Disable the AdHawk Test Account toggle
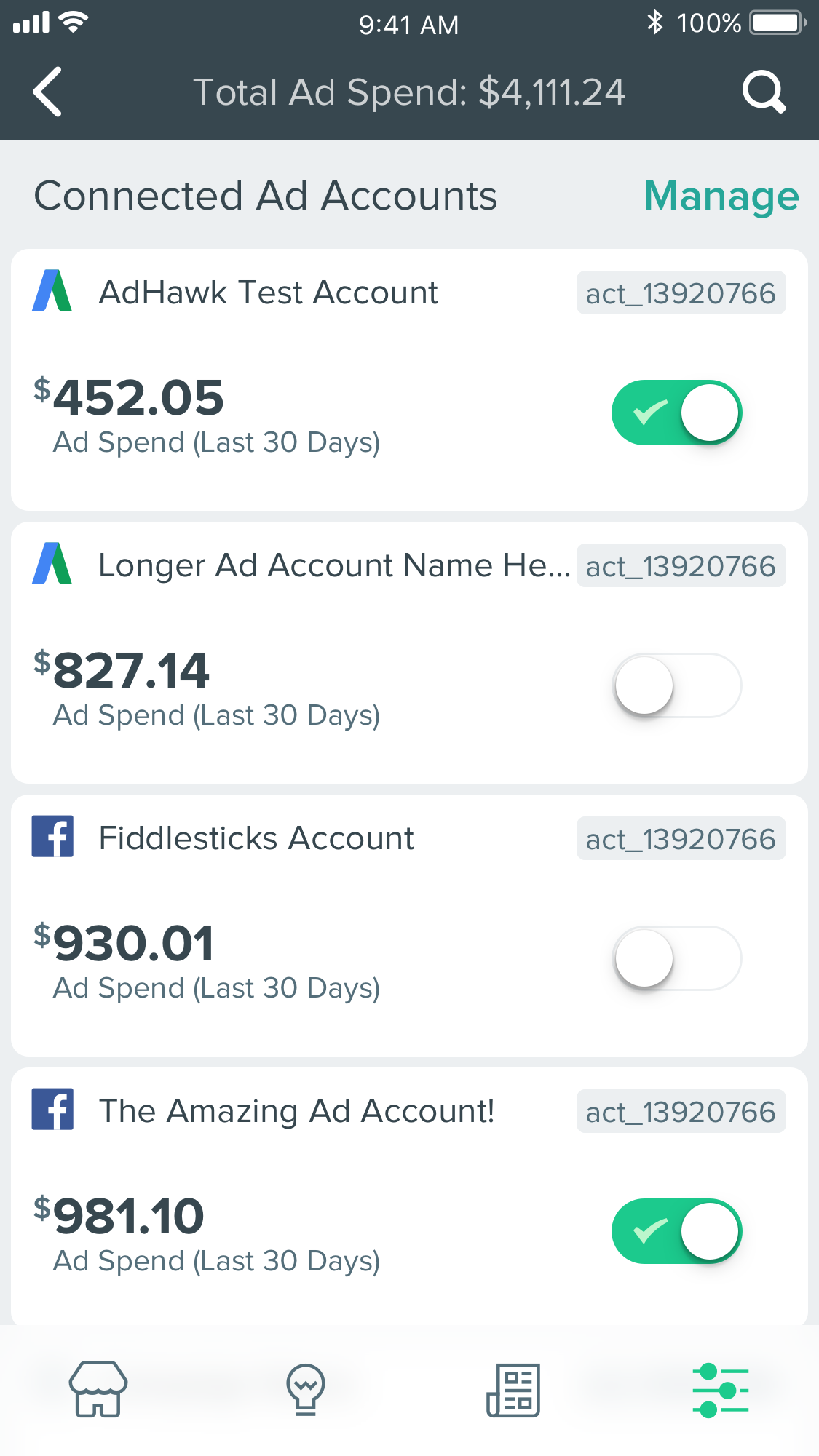 pos(676,413)
